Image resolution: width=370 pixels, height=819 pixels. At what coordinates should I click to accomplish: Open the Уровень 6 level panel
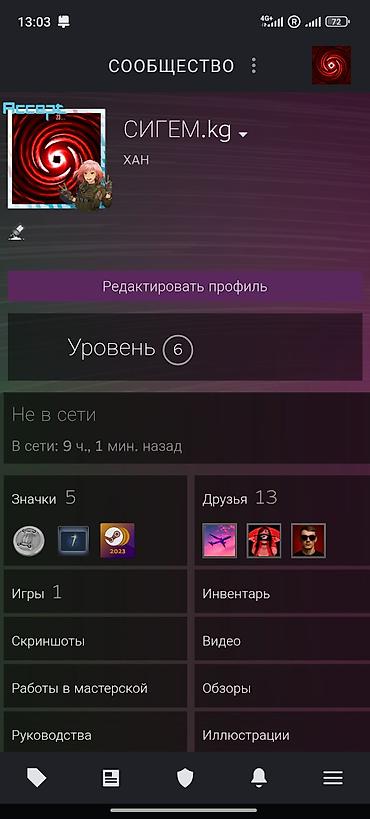point(185,347)
